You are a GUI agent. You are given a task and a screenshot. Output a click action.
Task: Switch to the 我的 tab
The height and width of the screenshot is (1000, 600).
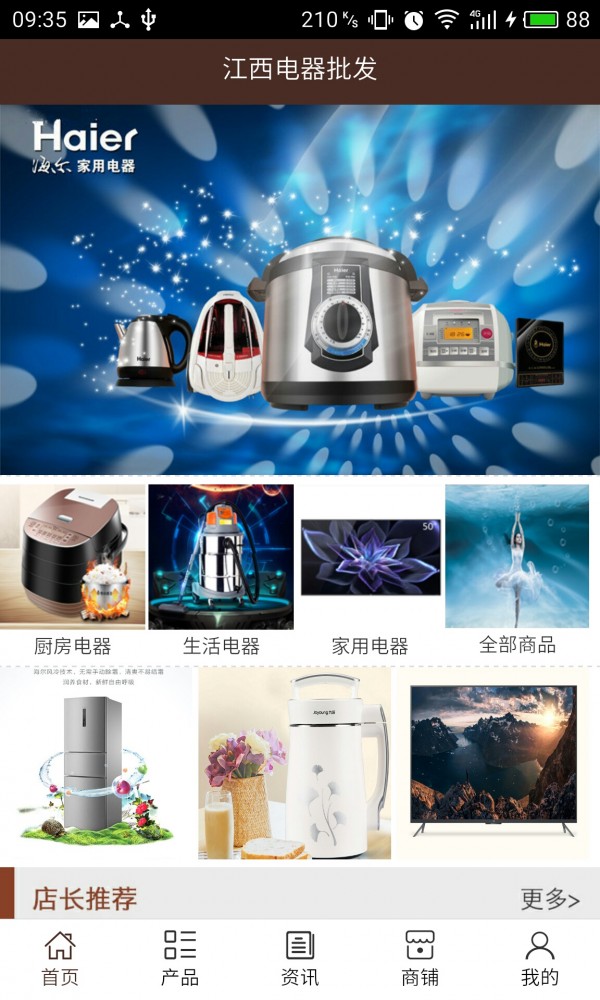coord(540,958)
